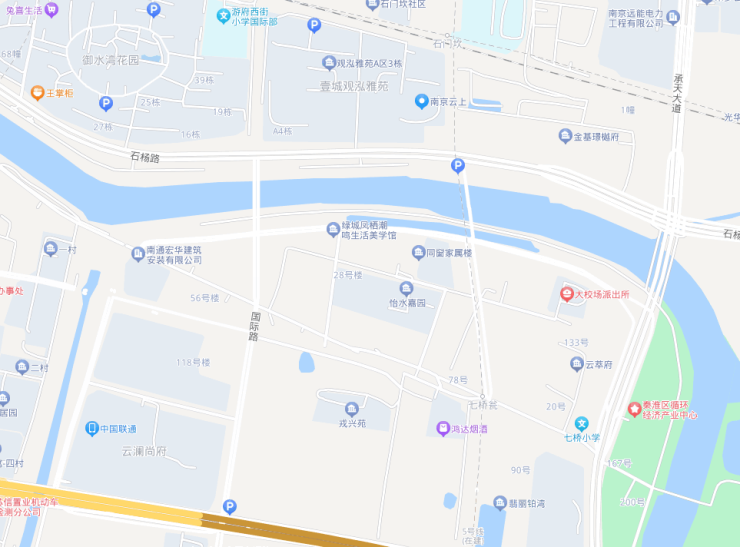The width and height of the screenshot is (740, 547).
Task: Select the 南通宏华建筑安装有限公司 marker
Action: [x=138, y=254]
